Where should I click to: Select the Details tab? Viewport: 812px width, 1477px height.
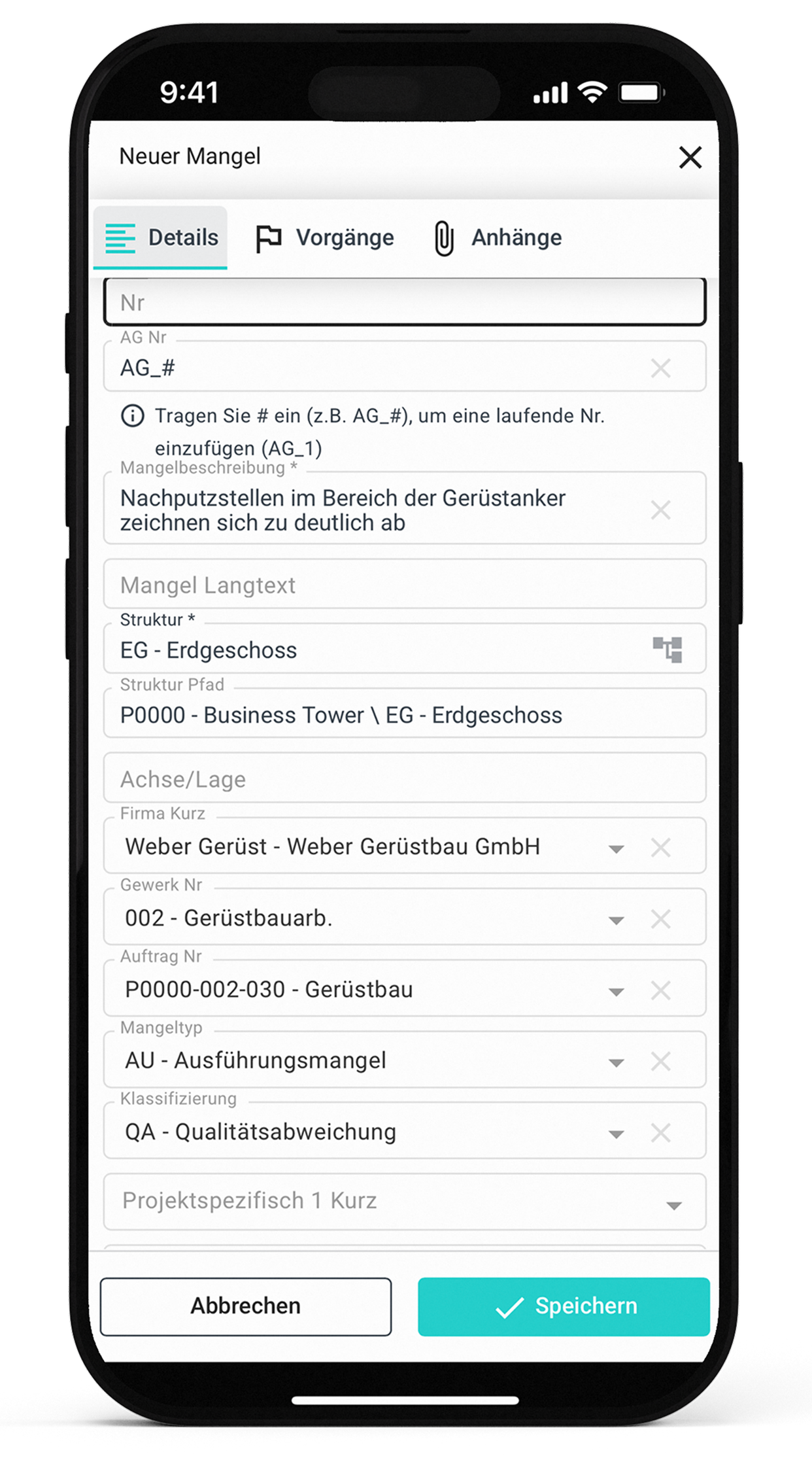(161, 238)
